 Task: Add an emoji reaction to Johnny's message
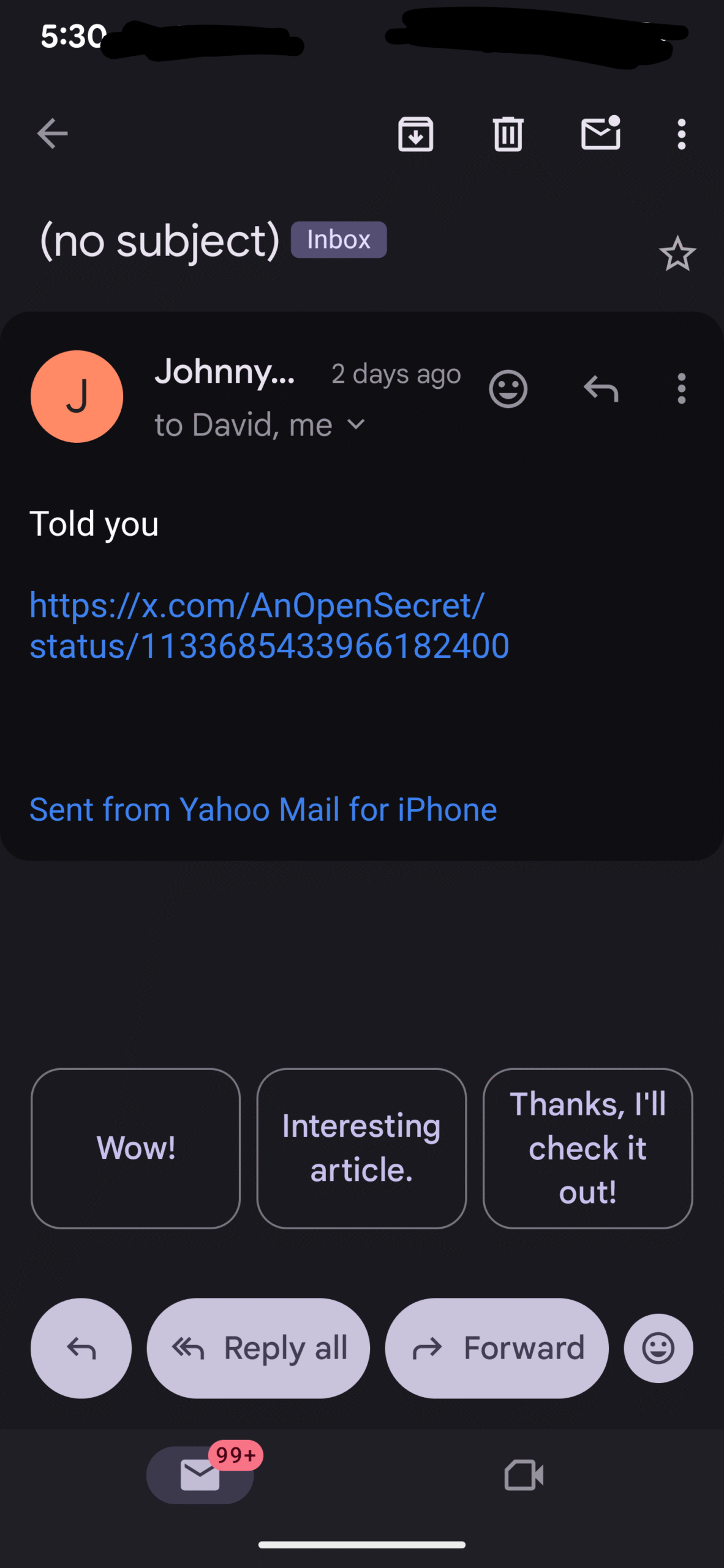point(508,389)
